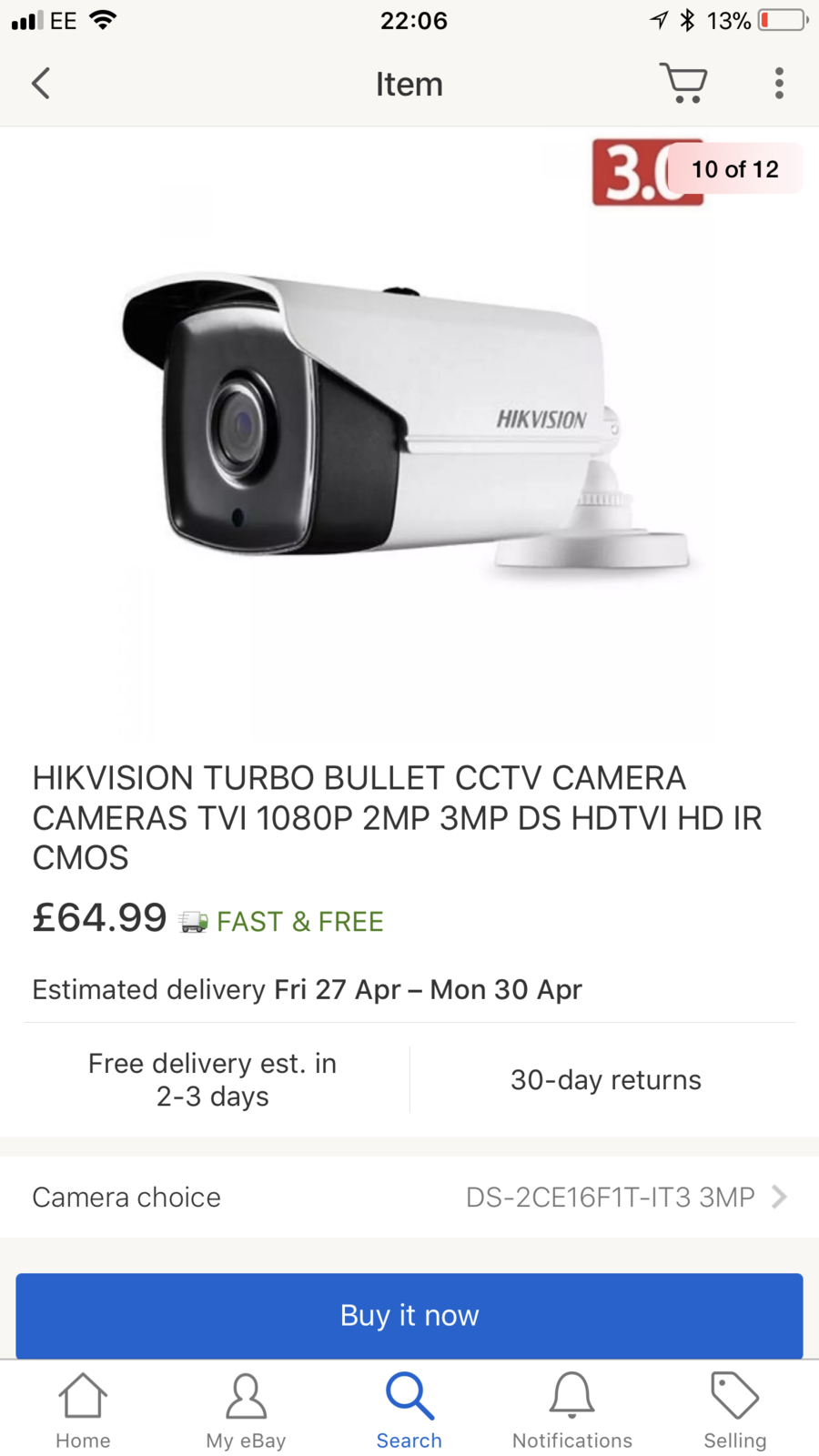819x1456 pixels.
Task: Go back from the Item page
Action: point(41,84)
